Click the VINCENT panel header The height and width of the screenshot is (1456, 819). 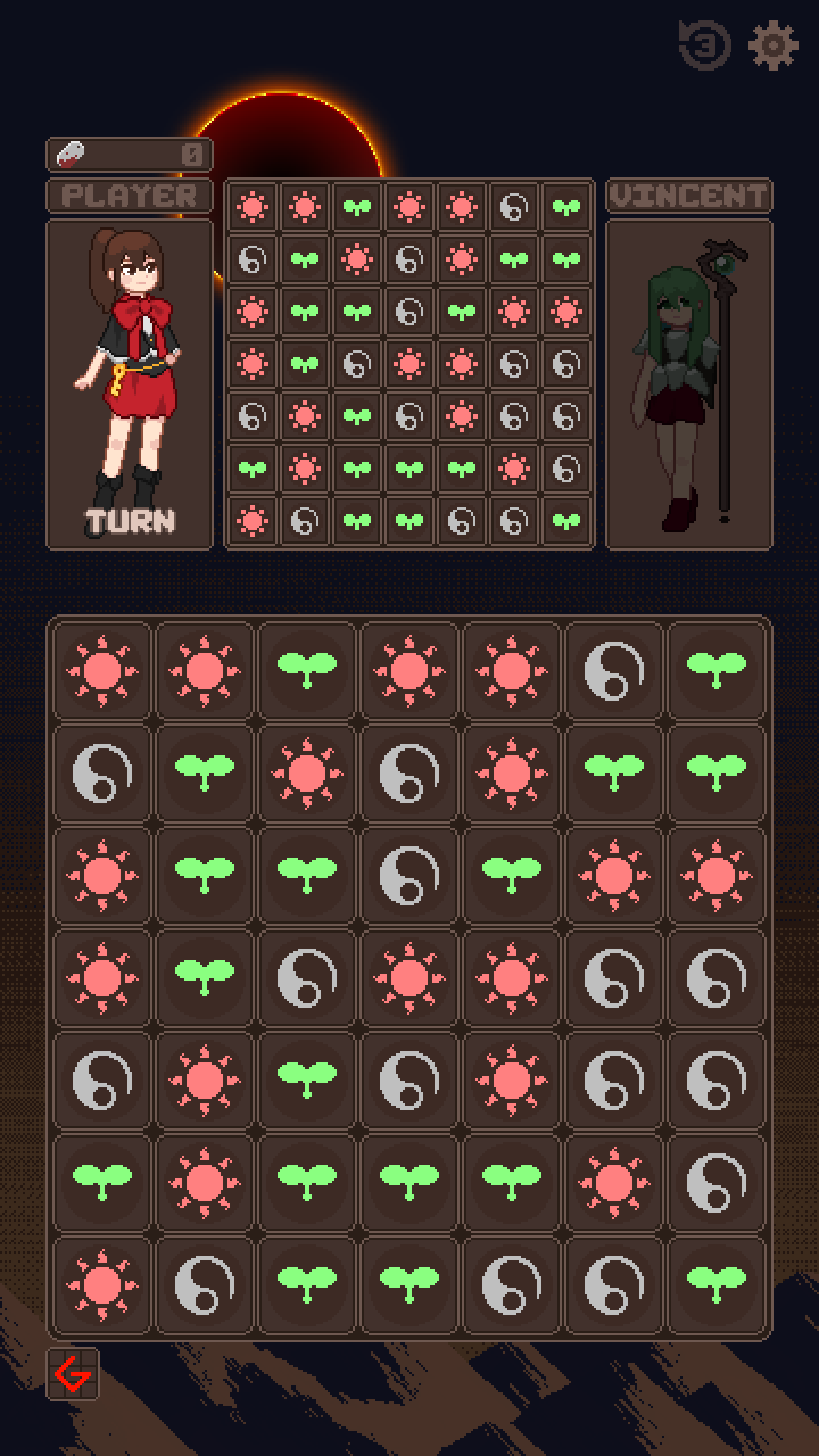pyautogui.click(x=686, y=195)
